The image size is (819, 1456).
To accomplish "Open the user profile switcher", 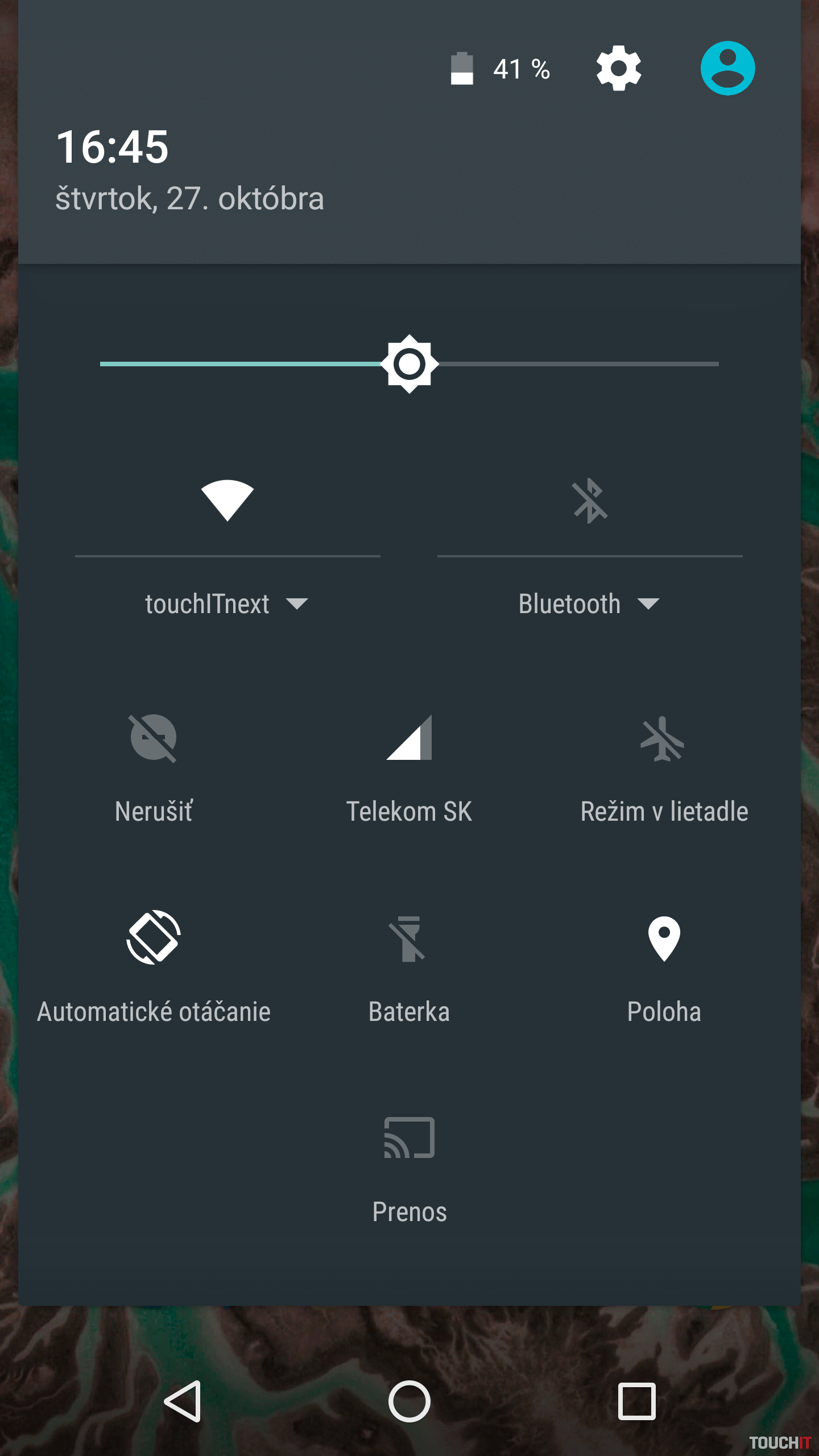I will tap(727, 68).
